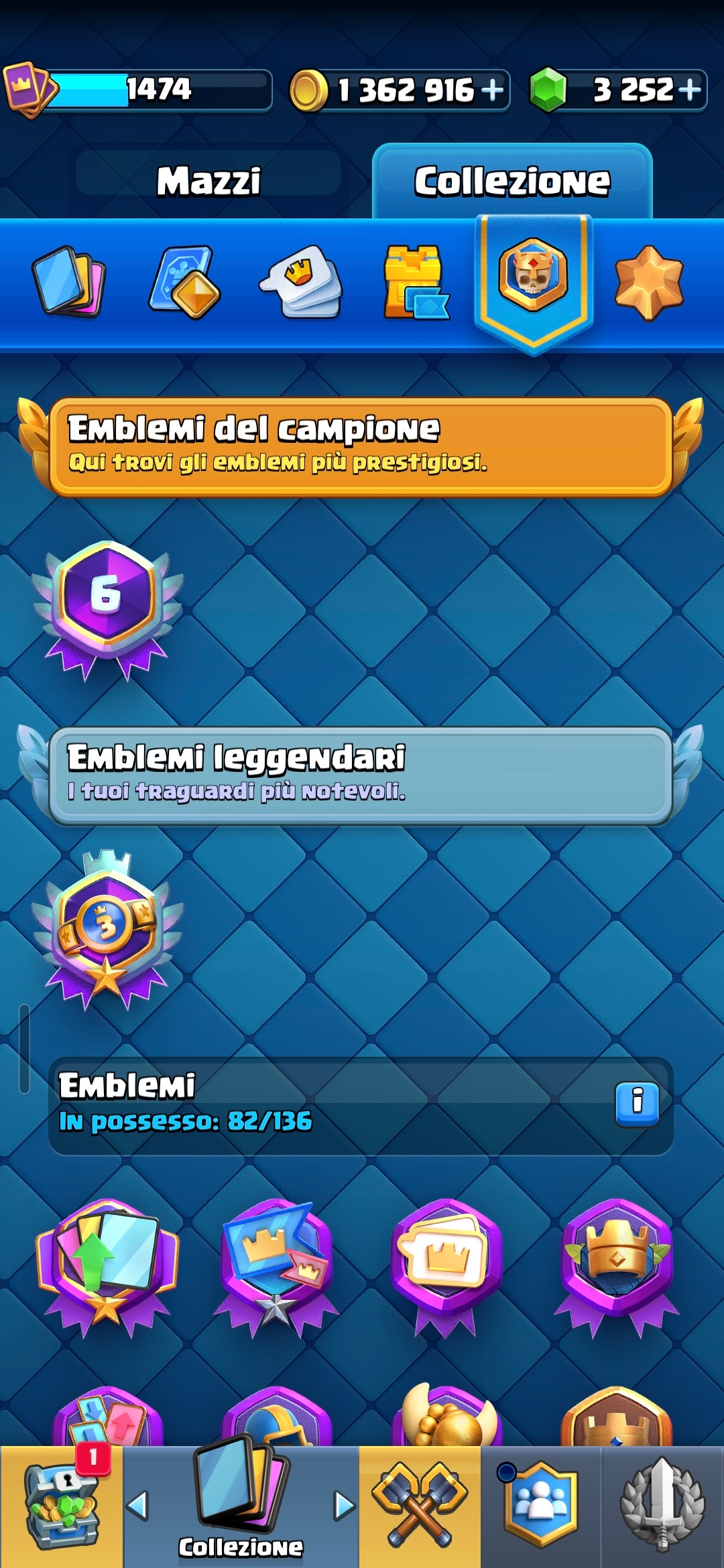
Task: Open the tower skins icon tab
Action: (x=416, y=281)
